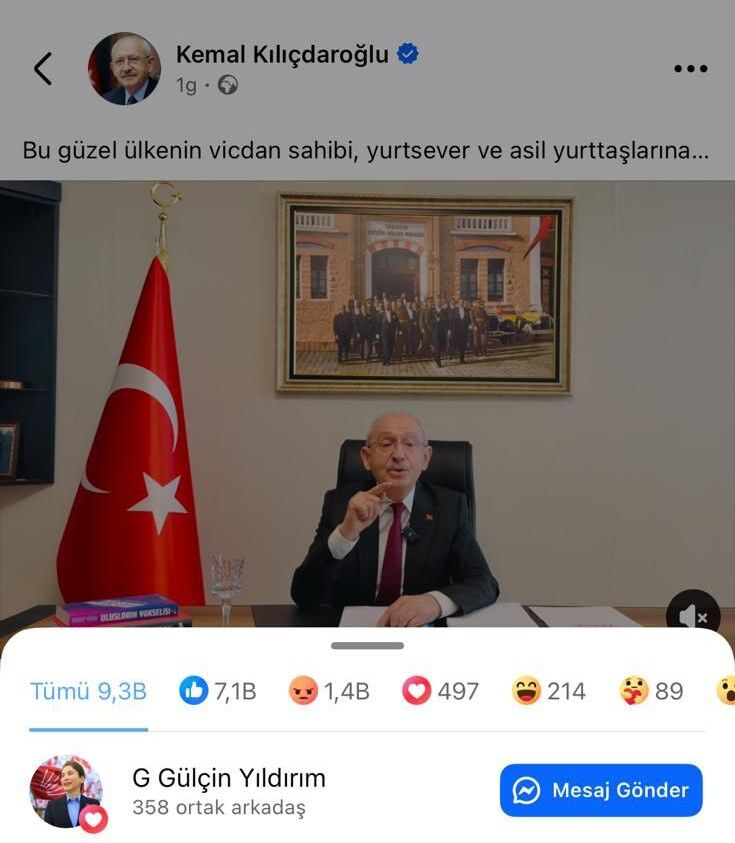
Task: Switch to the Tümü 9,3B reactions tab
Action: point(88,691)
